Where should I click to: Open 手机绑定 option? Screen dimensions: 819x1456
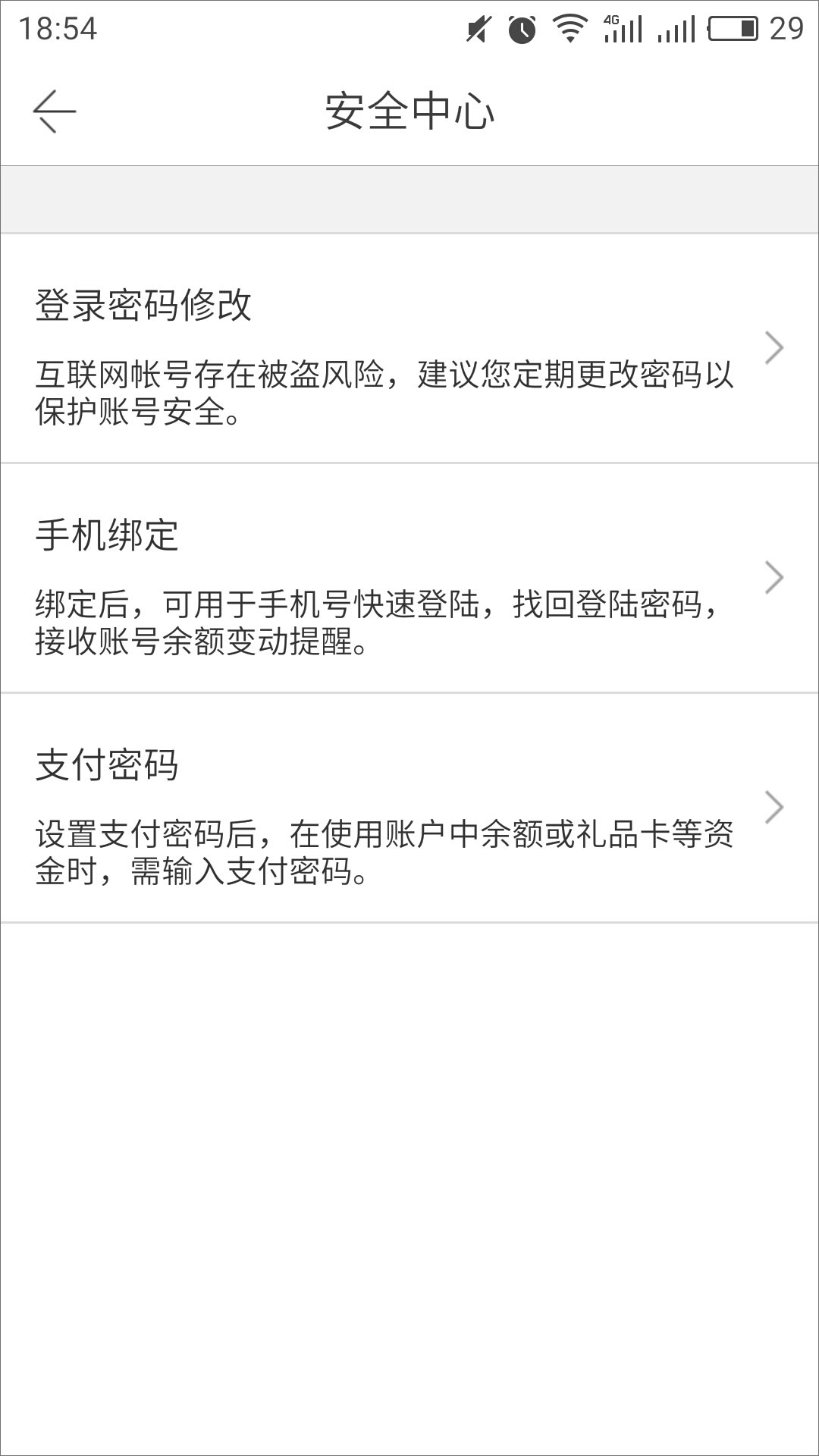click(409, 579)
